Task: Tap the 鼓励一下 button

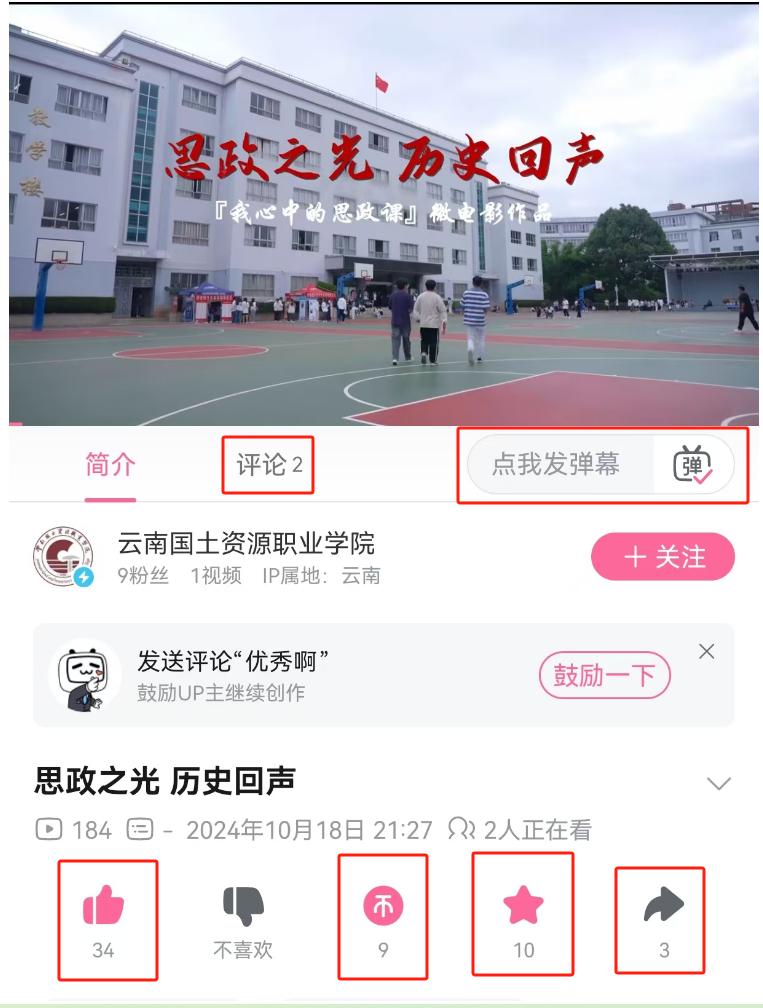Action: pyautogui.click(x=604, y=676)
